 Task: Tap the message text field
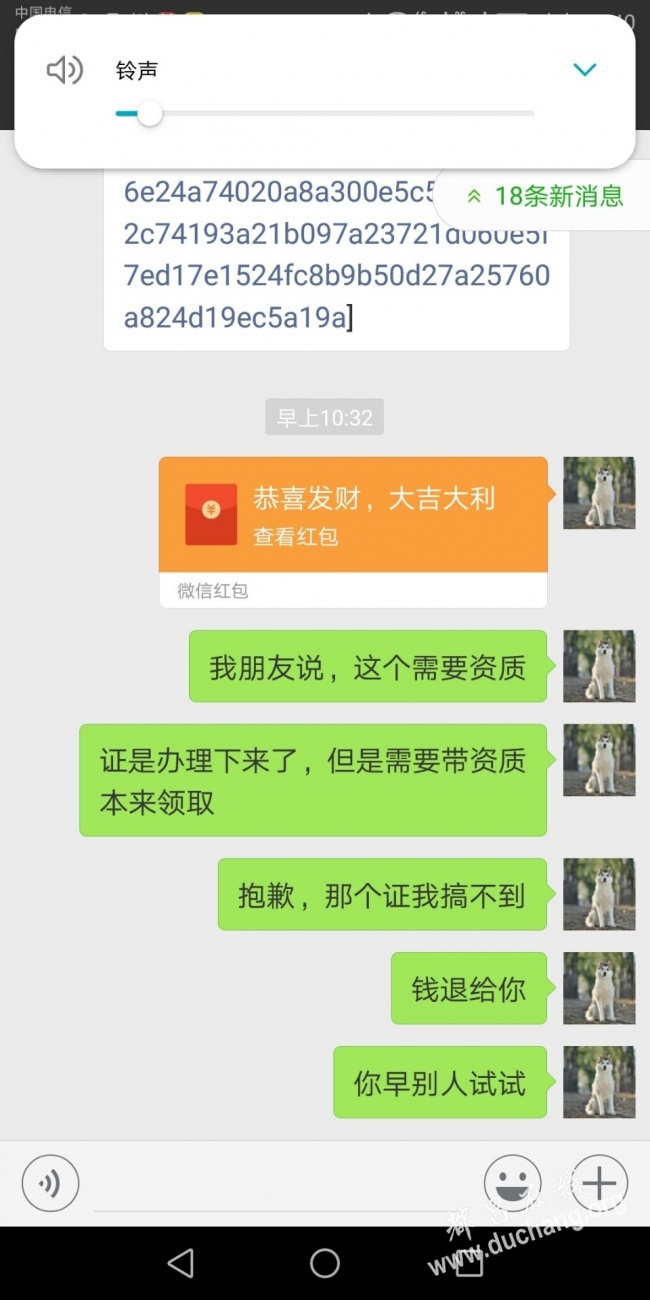[x=285, y=1186]
